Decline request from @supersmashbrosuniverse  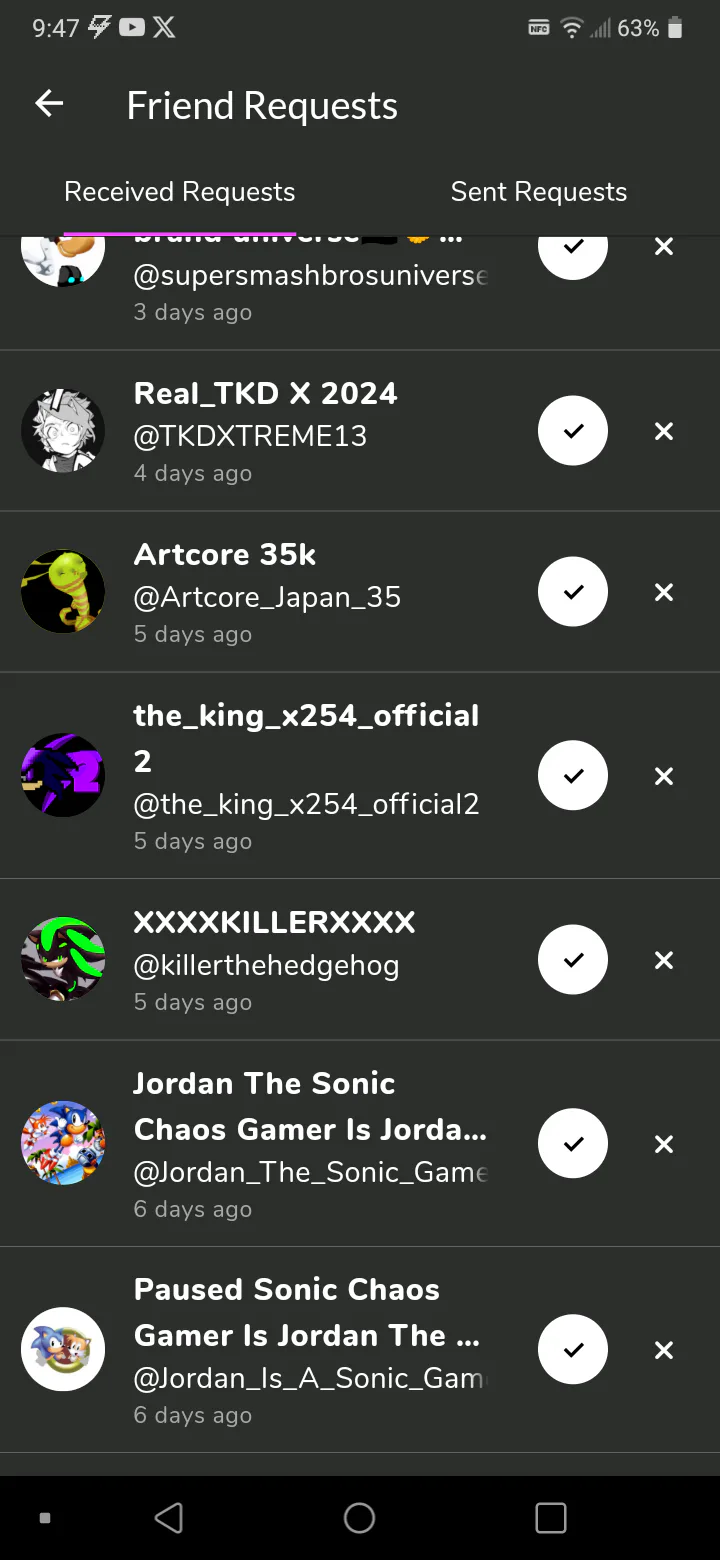664,246
